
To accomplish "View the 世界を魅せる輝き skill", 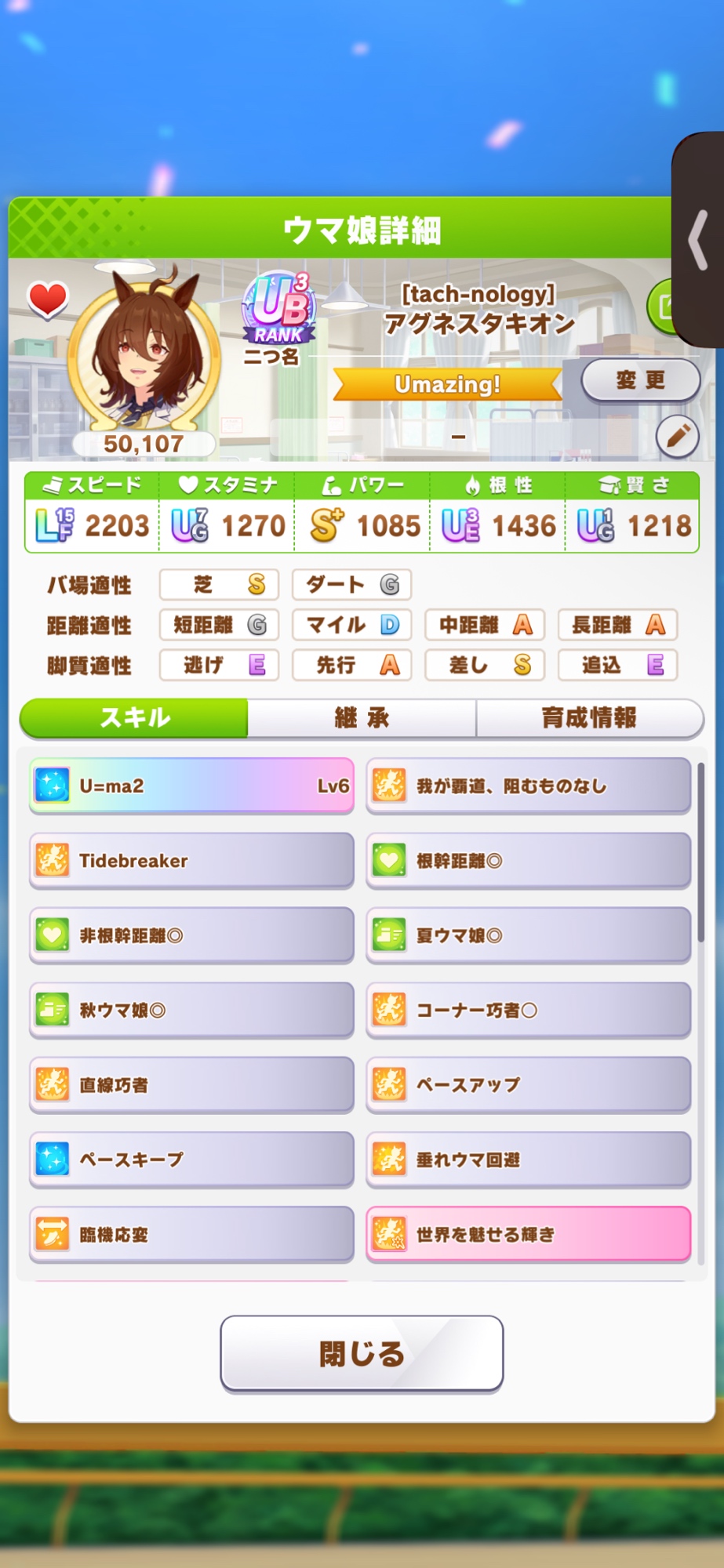I will click(x=528, y=1234).
